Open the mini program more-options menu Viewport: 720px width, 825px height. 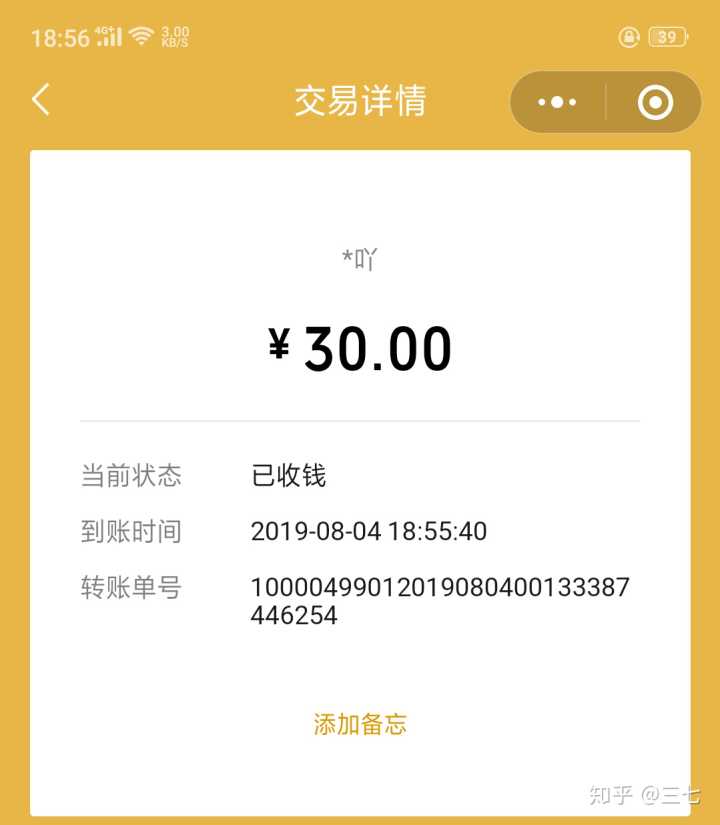[557, 102]
